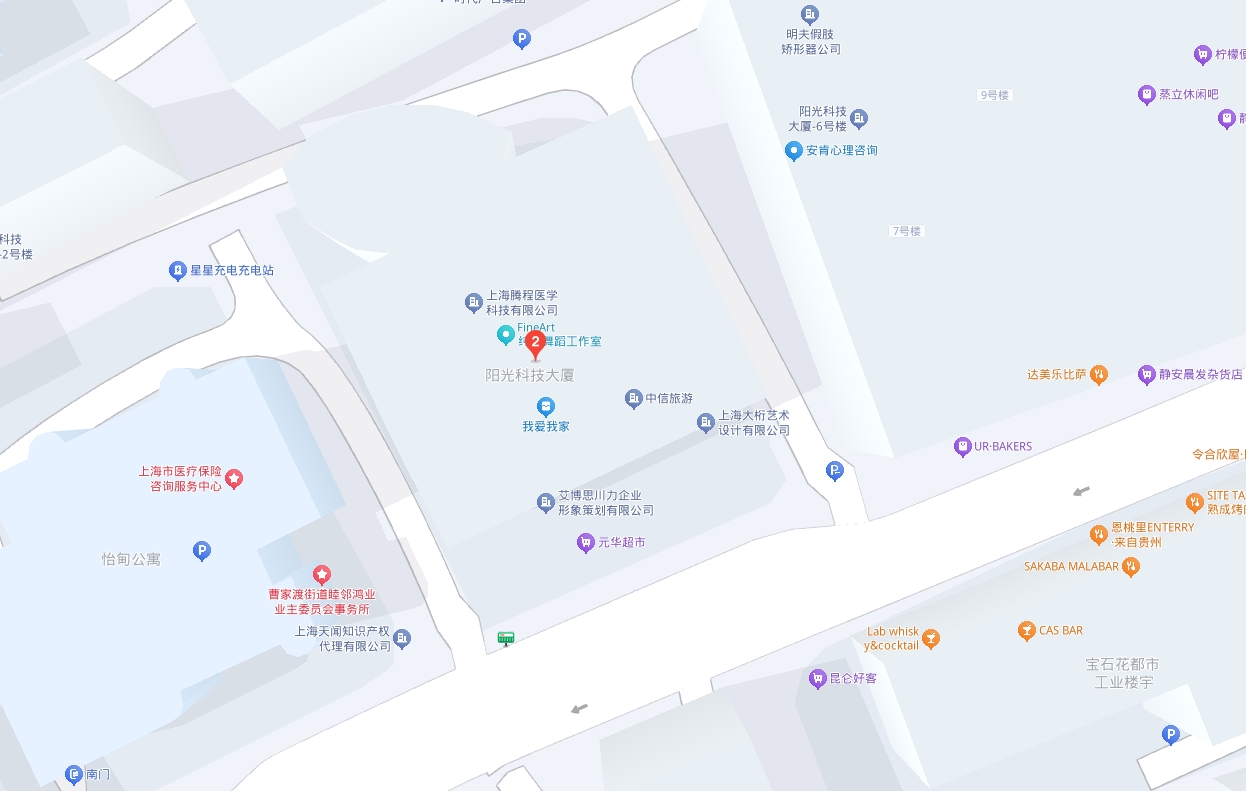Tap the 昆仑好客 store marker
The image size is (1246, 791).
pyautogui.click(x=817, y=679)
